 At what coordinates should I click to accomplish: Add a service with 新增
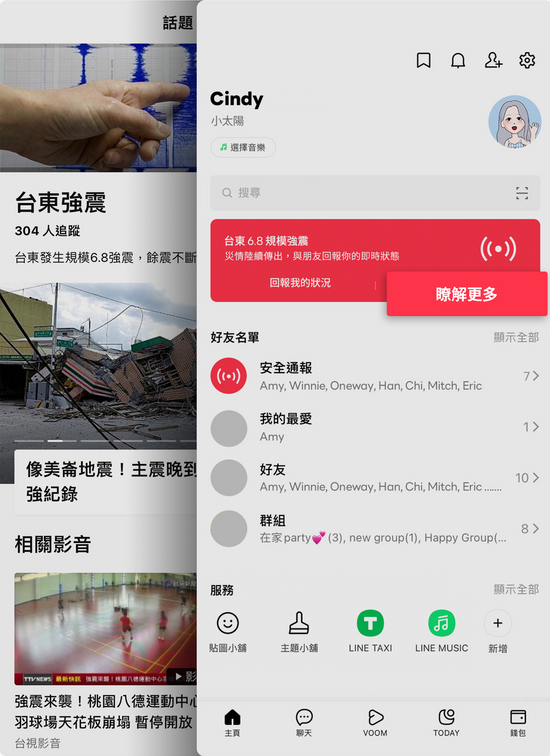point(497,632)
